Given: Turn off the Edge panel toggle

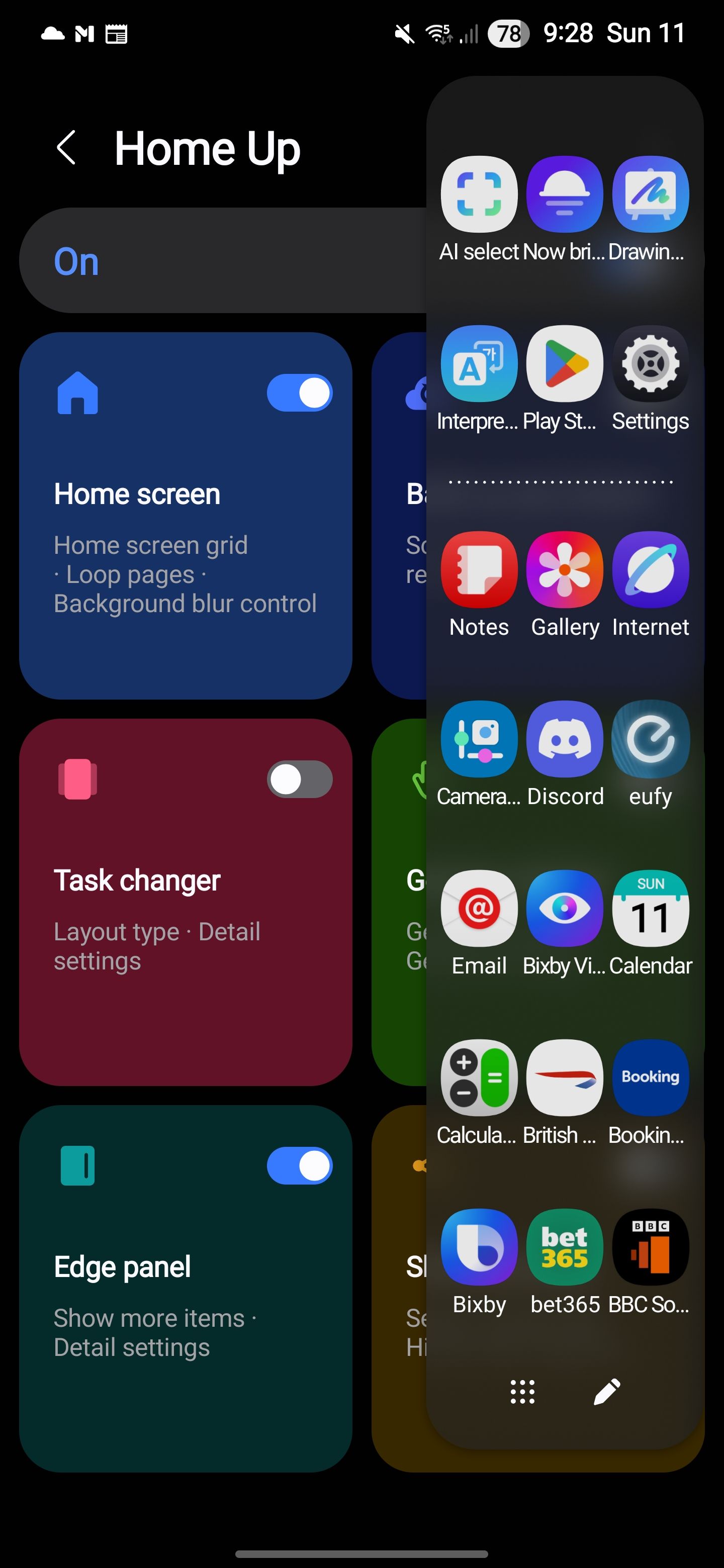Looking at the screenshot, I should click(300, 1165).
